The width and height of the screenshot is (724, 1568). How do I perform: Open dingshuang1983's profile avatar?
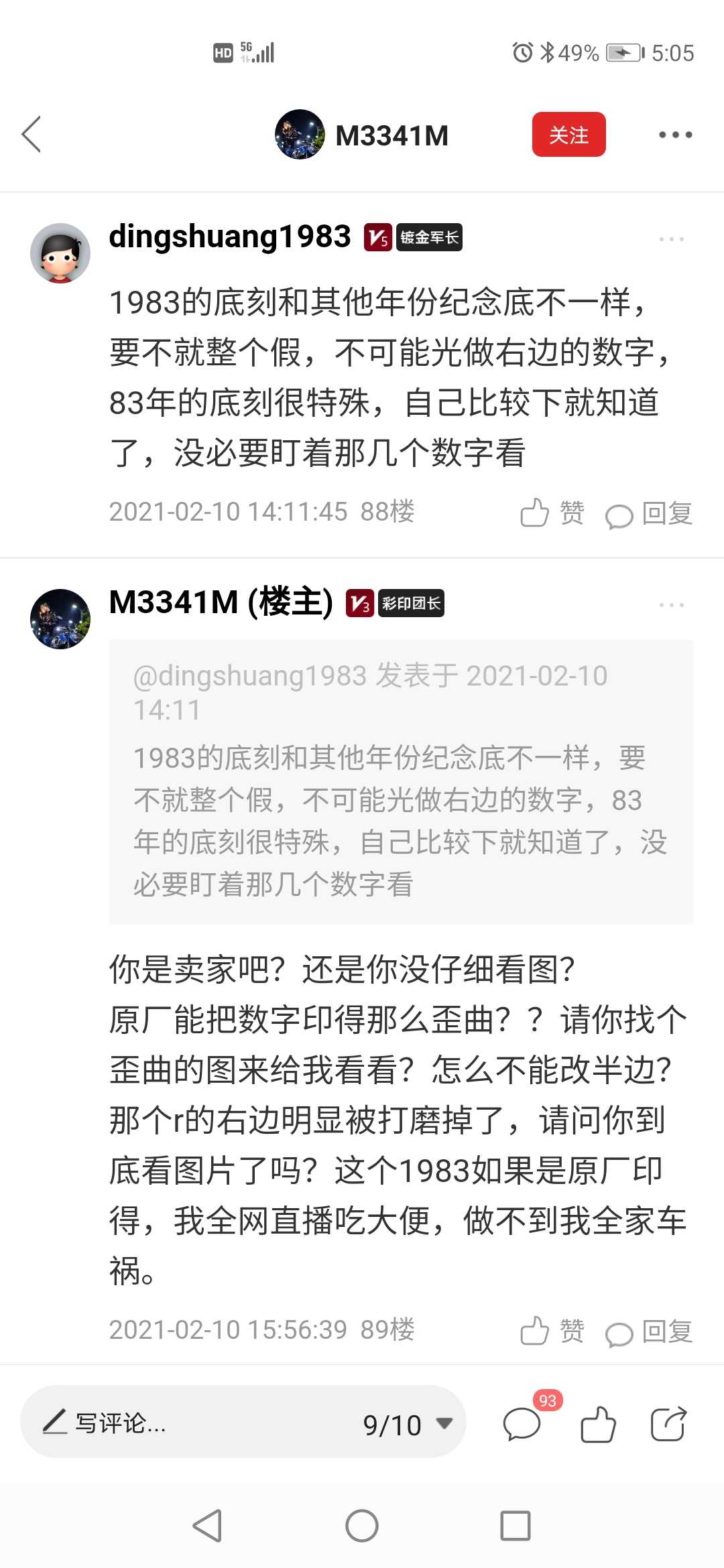[60, 253]
